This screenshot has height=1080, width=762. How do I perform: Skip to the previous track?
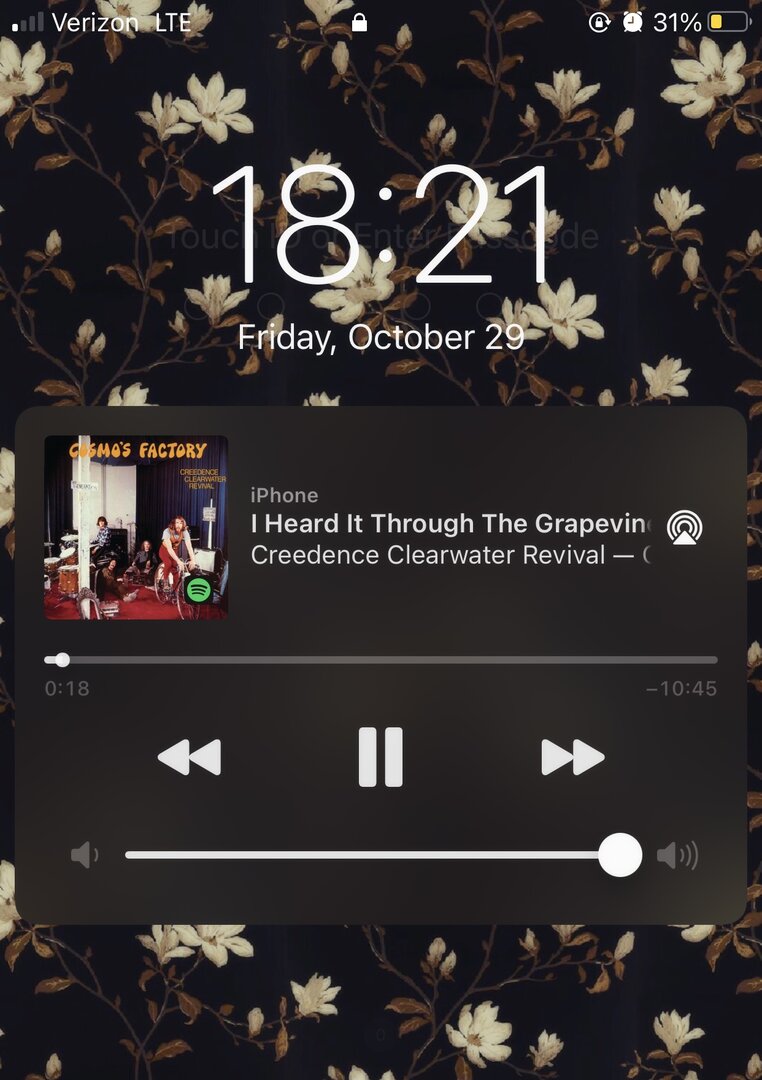coord(189,757)
